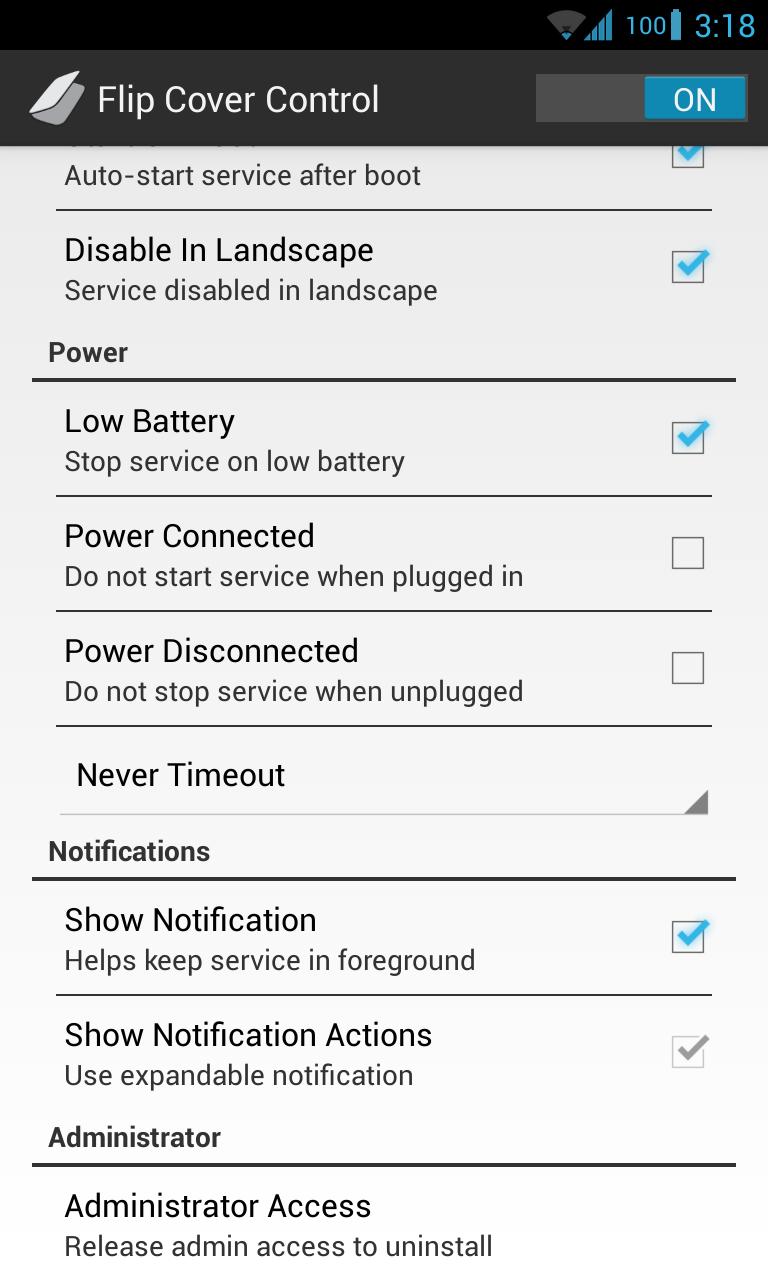768x1280 pixels.
Task: Select the Power section header
Action: point(87,352)
